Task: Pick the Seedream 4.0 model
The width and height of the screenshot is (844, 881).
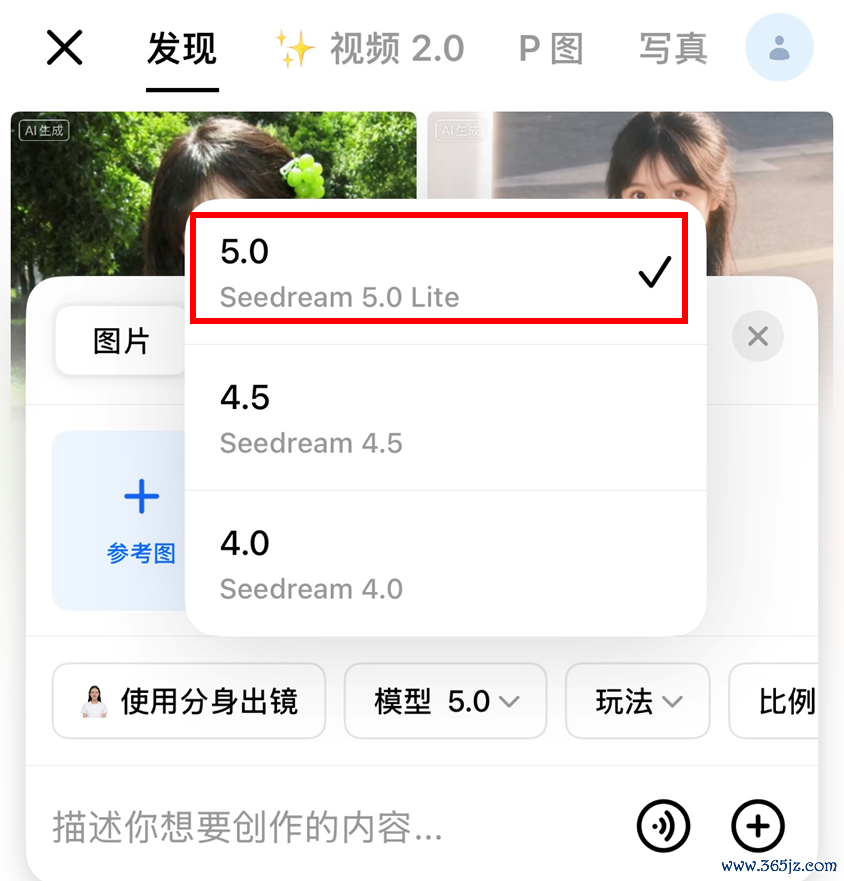Action: (x=445, y=564)
